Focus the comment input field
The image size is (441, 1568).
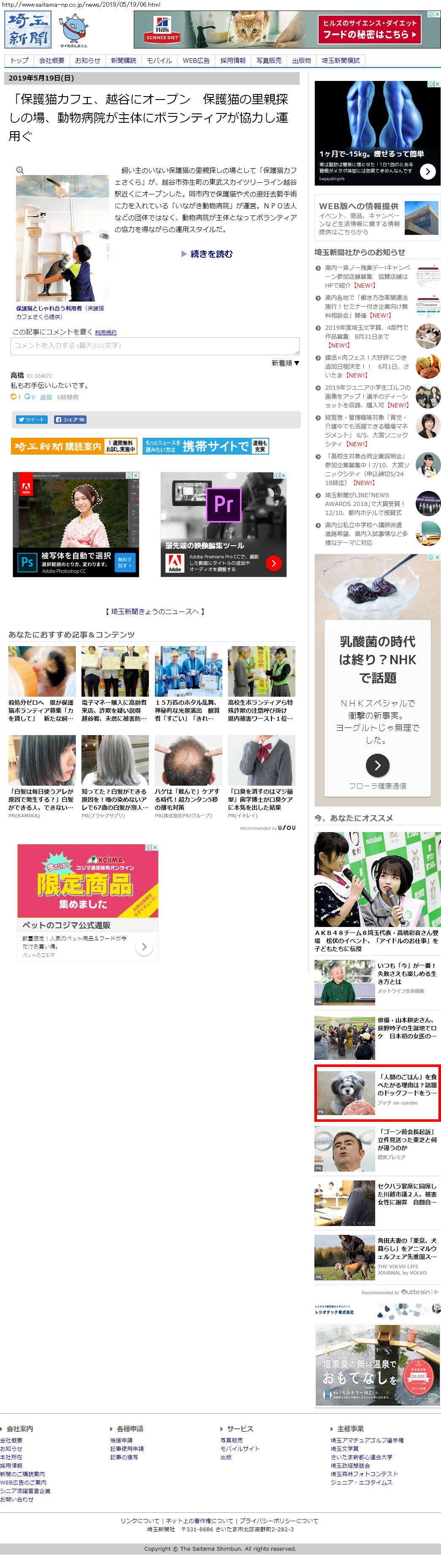(155, 346)
